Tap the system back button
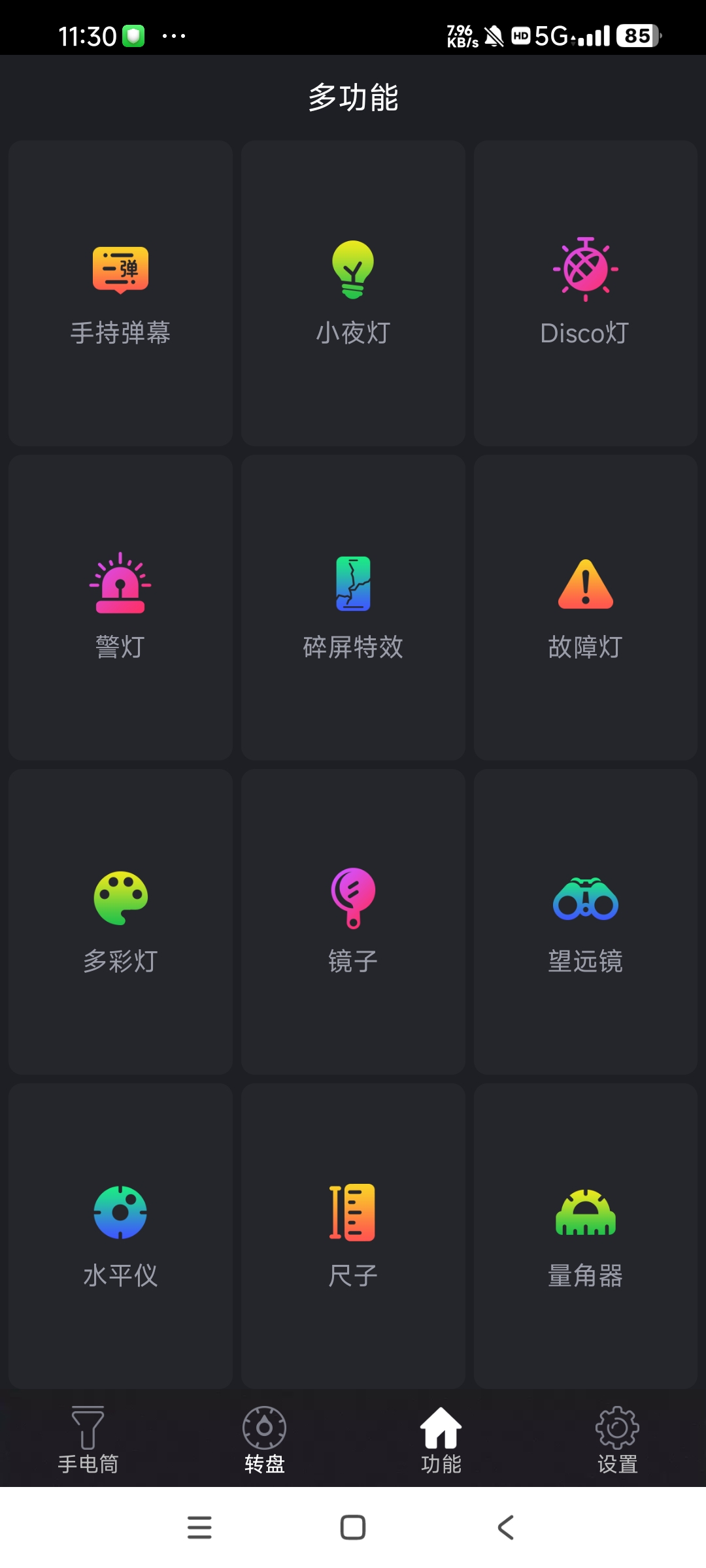This screenshot has width=706, height=1568. click(506, 1527)
